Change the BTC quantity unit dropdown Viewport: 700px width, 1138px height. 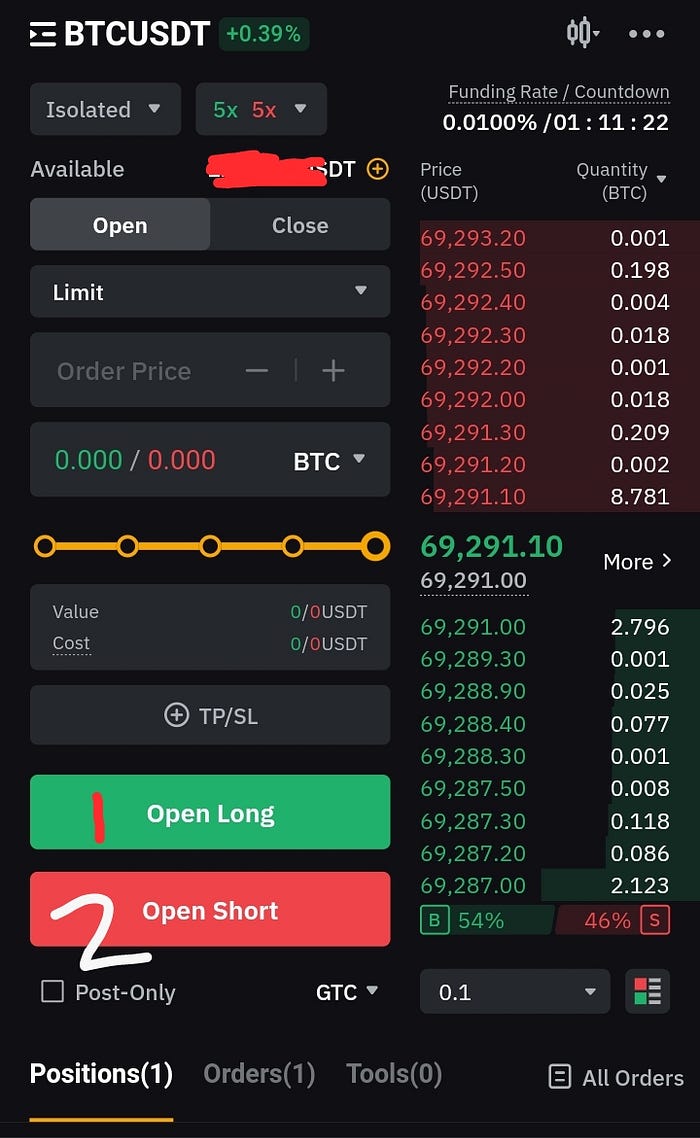click(x=329, y=461)
